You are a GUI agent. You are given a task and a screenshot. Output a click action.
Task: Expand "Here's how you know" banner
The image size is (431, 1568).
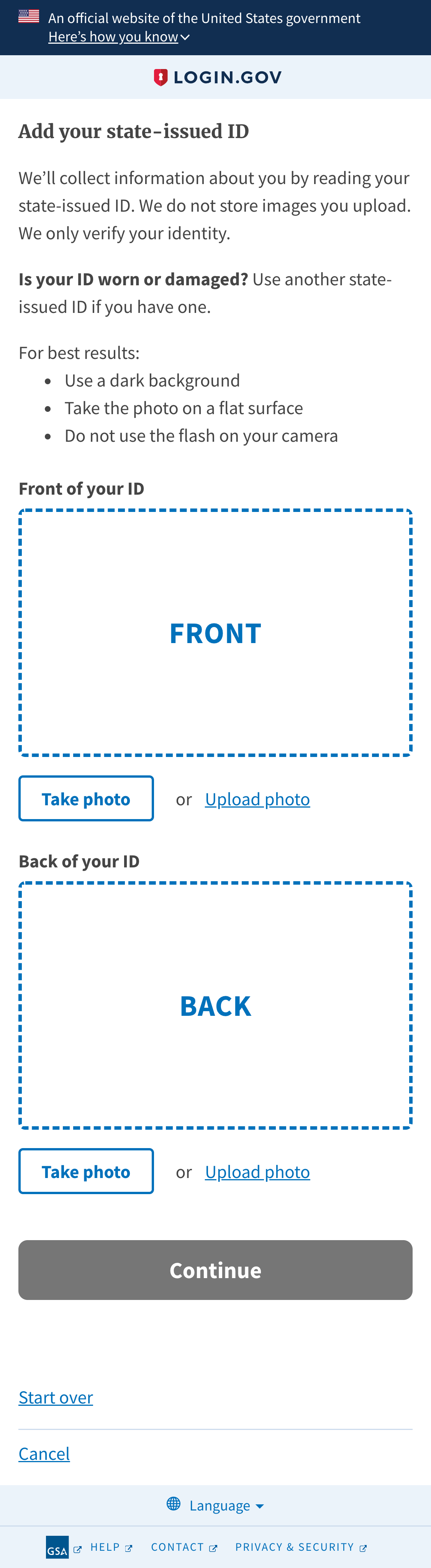[x=118, y=37]
